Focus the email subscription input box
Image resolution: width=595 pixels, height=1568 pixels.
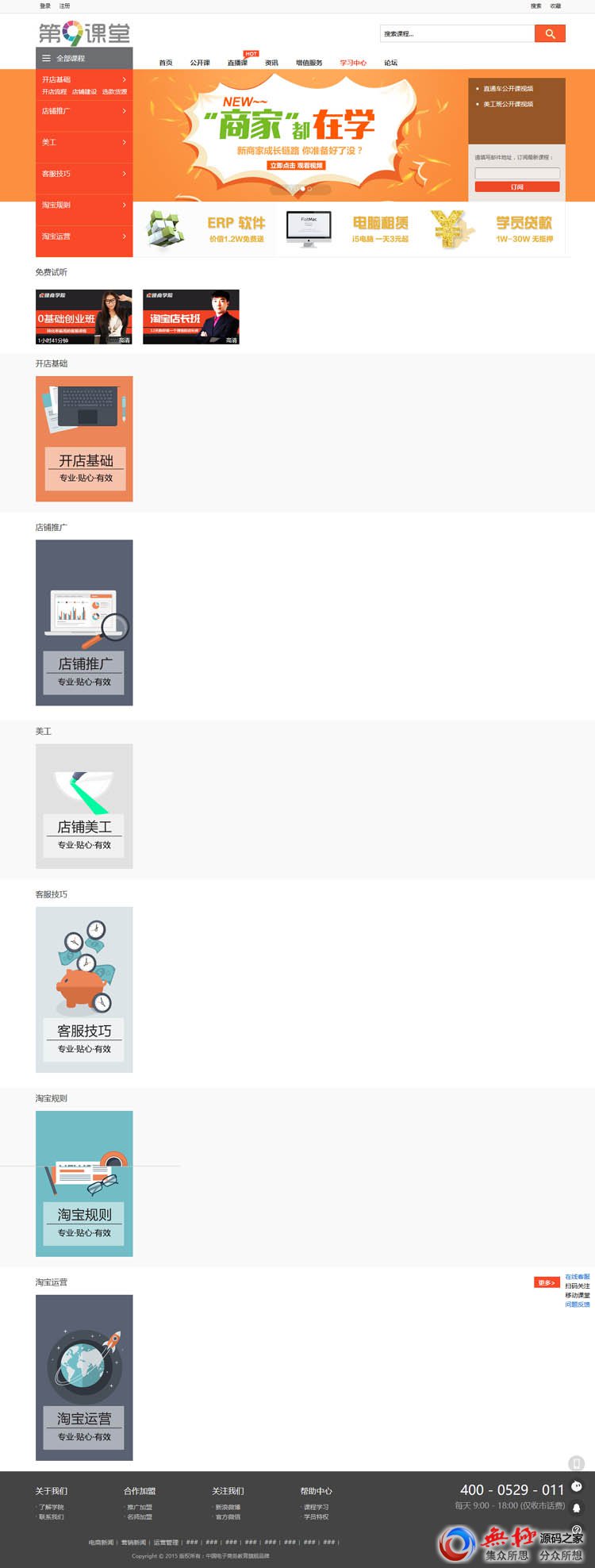click(517, 173)
